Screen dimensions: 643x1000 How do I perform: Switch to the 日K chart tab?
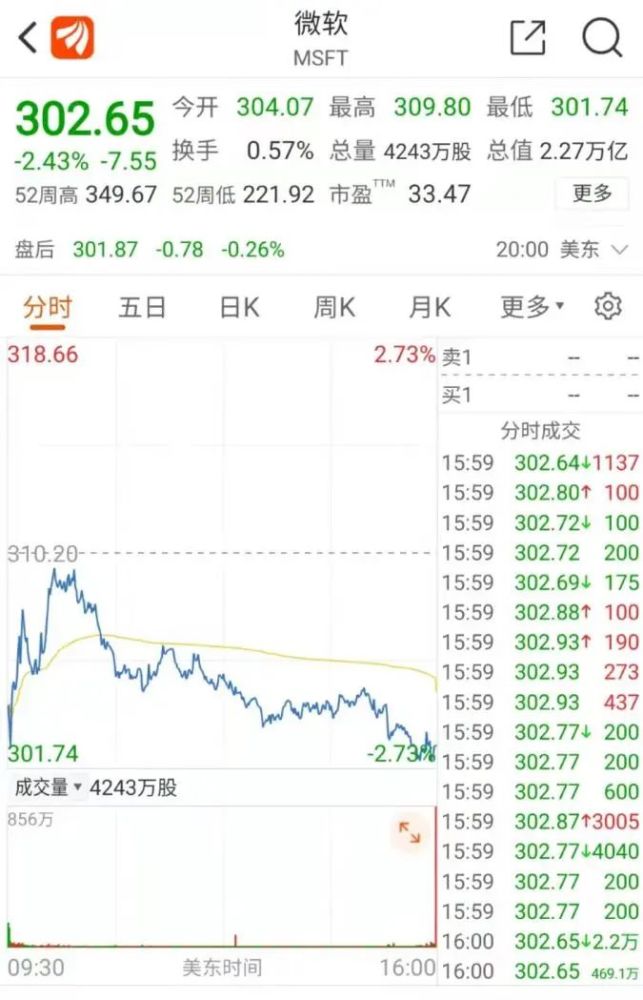[x=239, y=307]
